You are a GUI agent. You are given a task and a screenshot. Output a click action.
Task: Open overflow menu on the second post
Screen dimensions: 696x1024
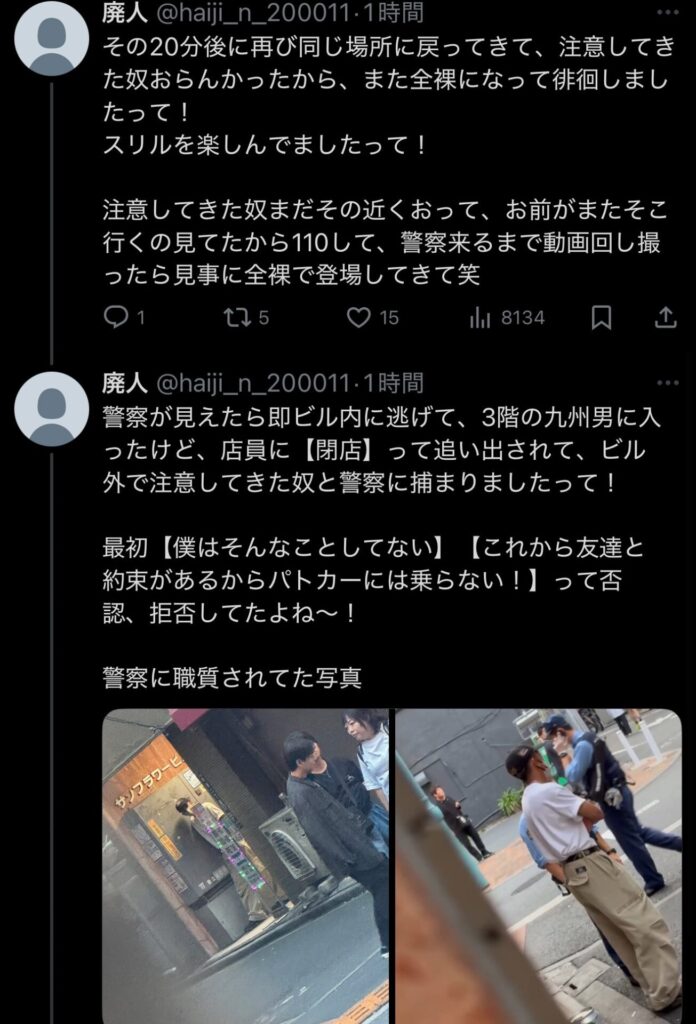pyautogui.click(x=667, y=383)
